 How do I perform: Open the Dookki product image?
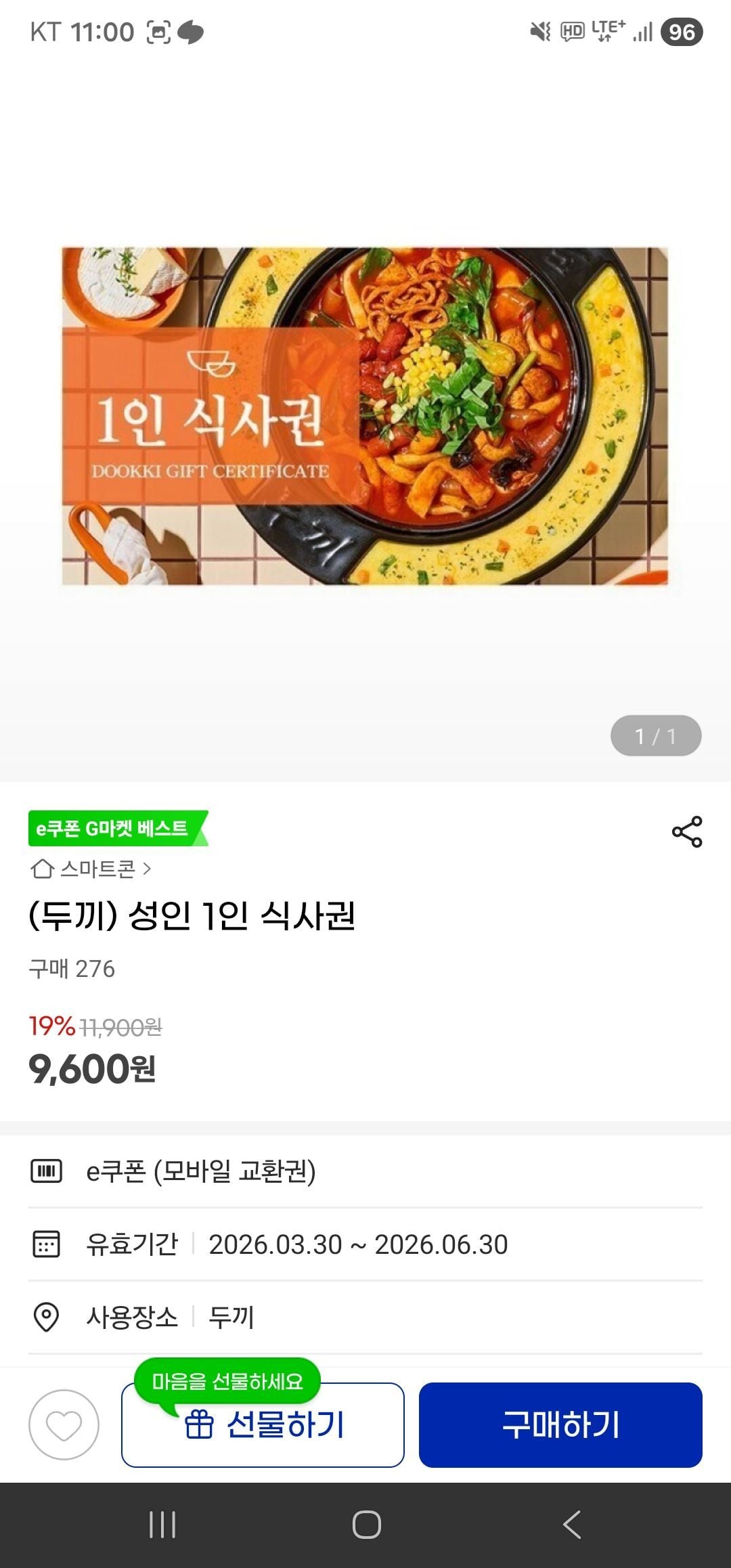pos(365,416)
